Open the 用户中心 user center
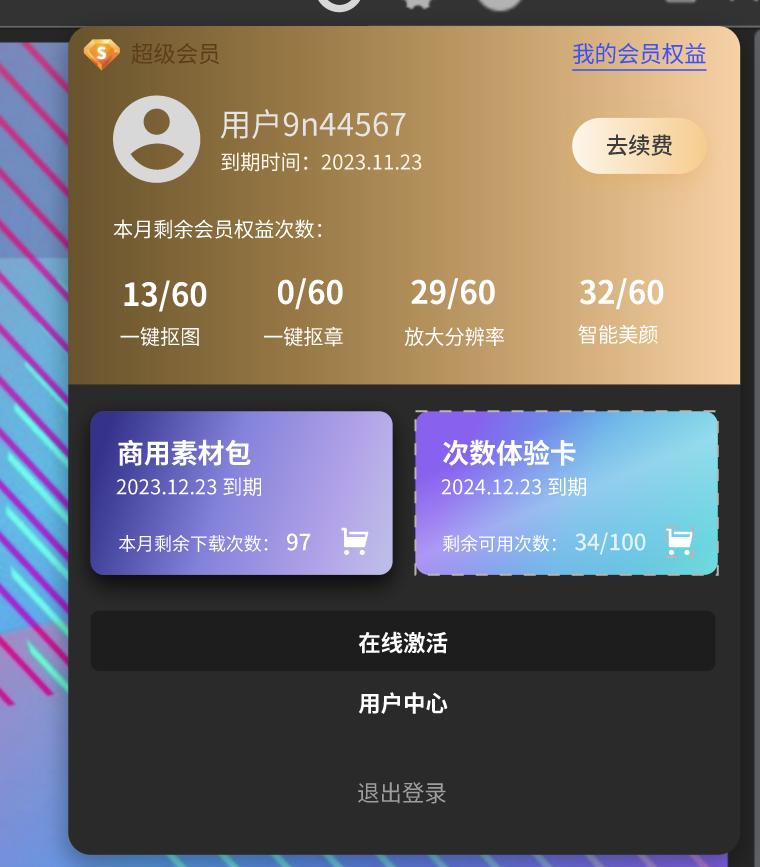Image resolution: width=760 pixels, height=867 pixels. click(x=403, y=704)
